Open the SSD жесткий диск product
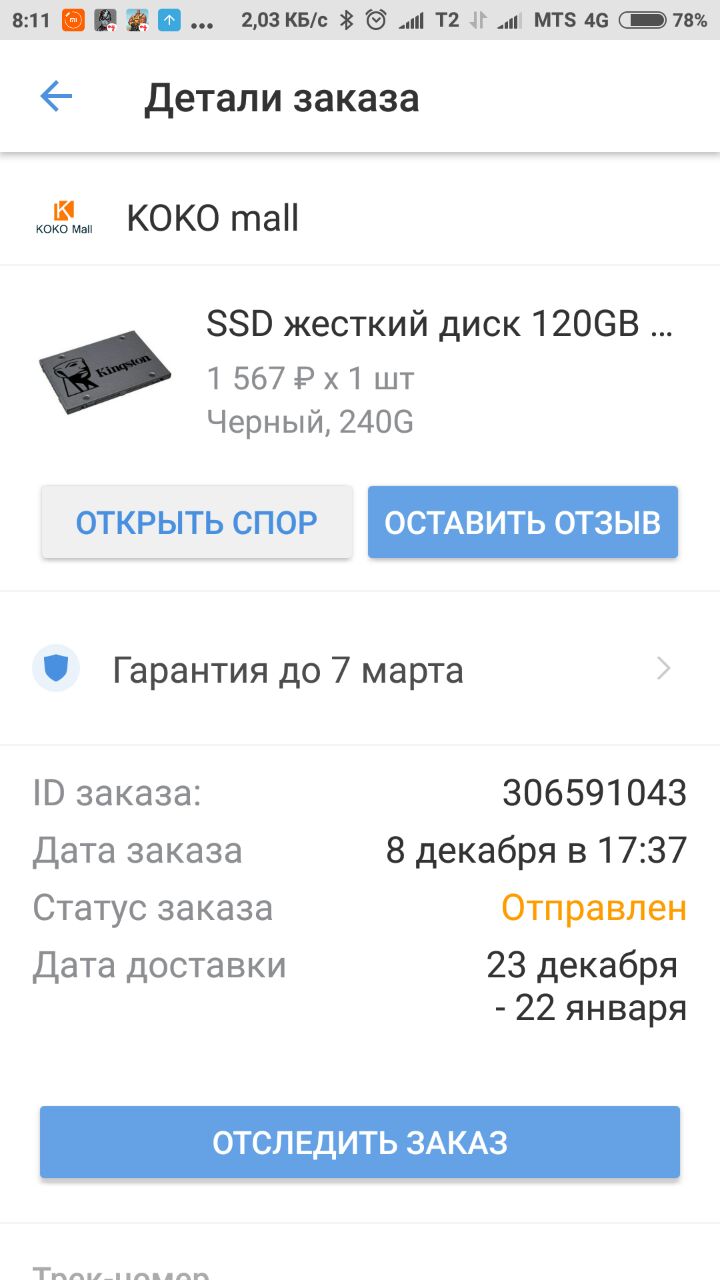The image size is (720, 1280). [438, 325]
